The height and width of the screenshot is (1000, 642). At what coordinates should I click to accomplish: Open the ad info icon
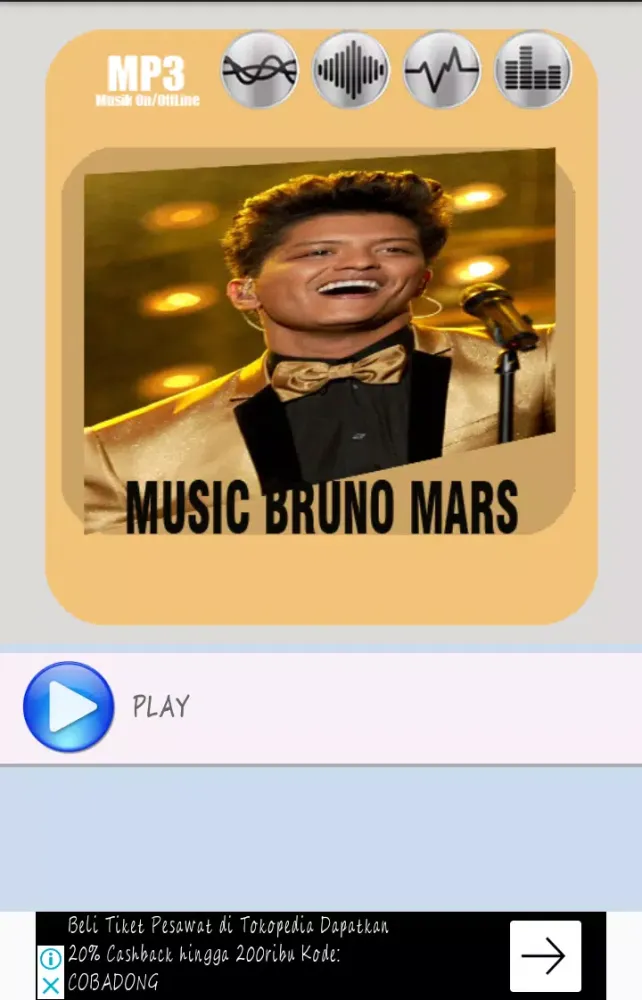click(x=49, y=959)
